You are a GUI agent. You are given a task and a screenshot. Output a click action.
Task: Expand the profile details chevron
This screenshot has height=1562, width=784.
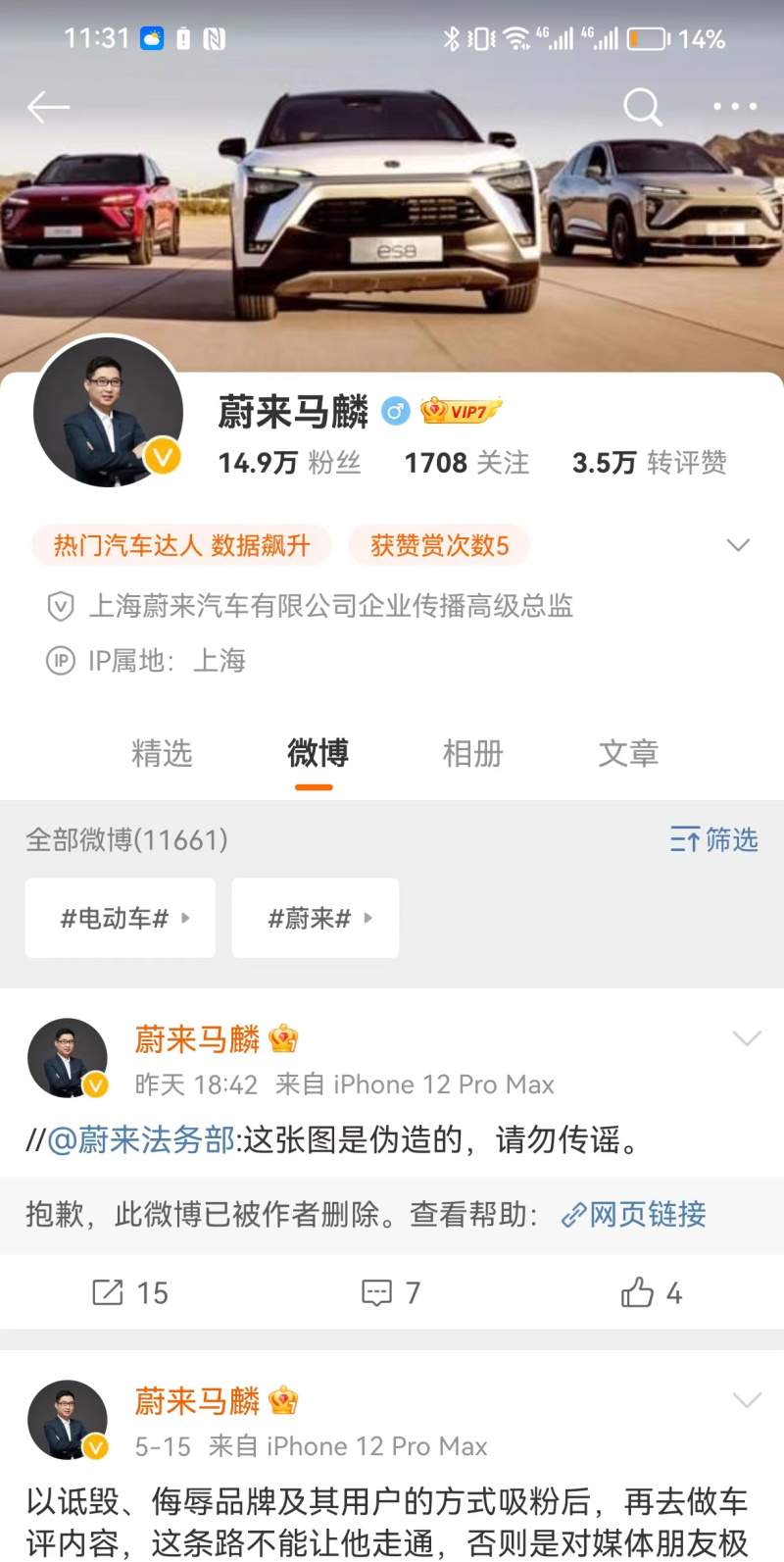pyautogui.click(x=737, y=545)
